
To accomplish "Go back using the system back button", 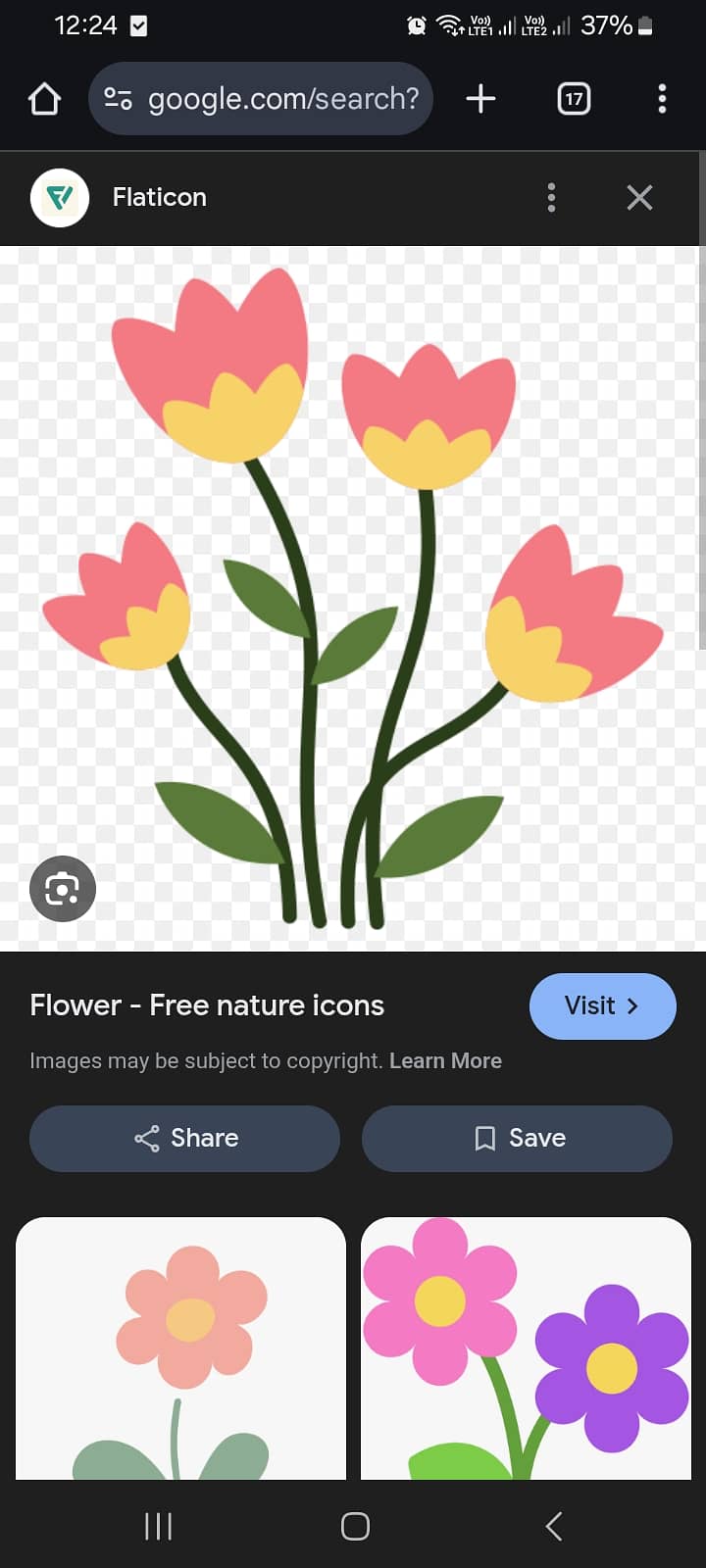I will (x=553, y=1526).
